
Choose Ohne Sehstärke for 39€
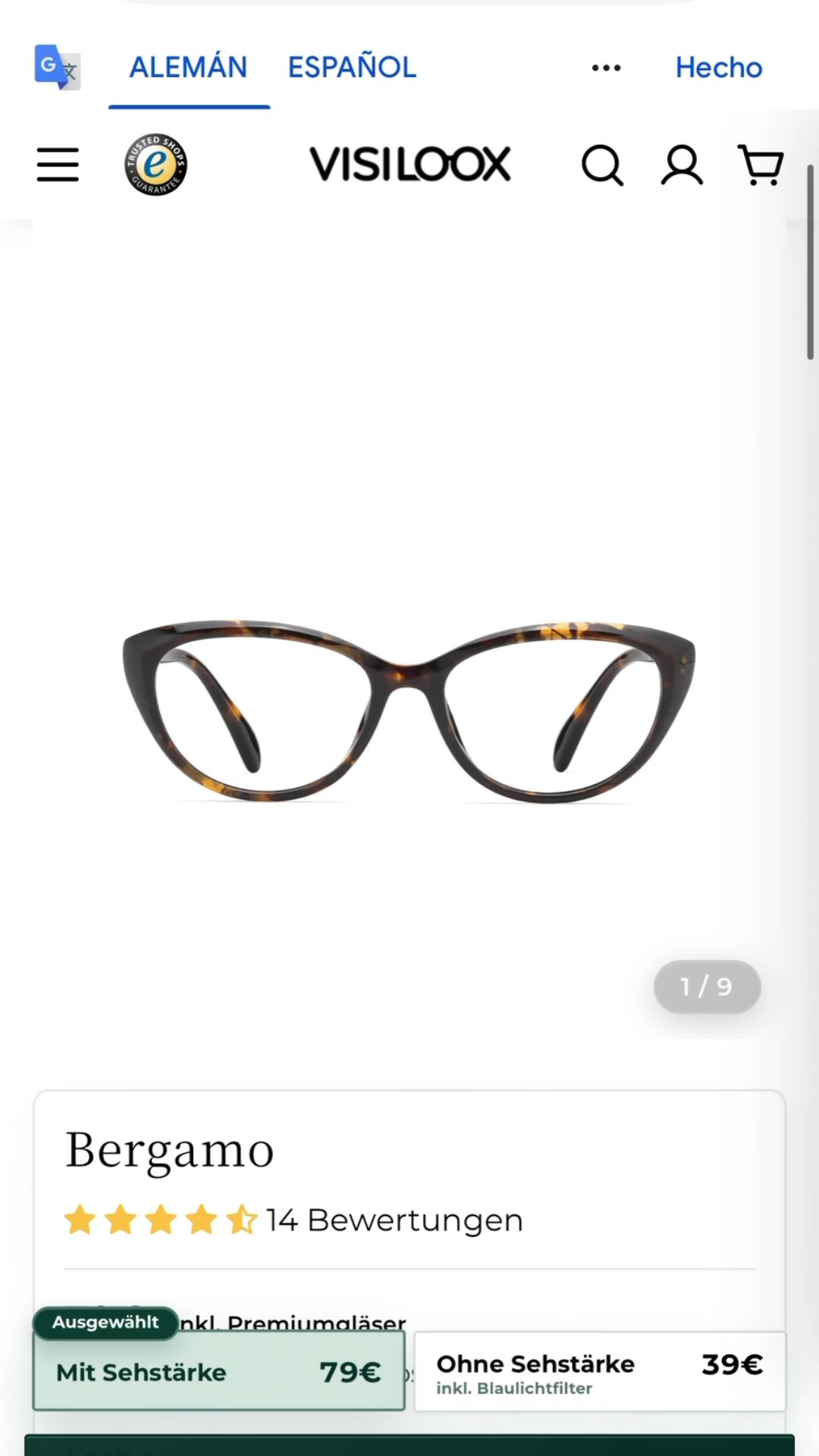pyautogui.click(x=600, y=1371)
